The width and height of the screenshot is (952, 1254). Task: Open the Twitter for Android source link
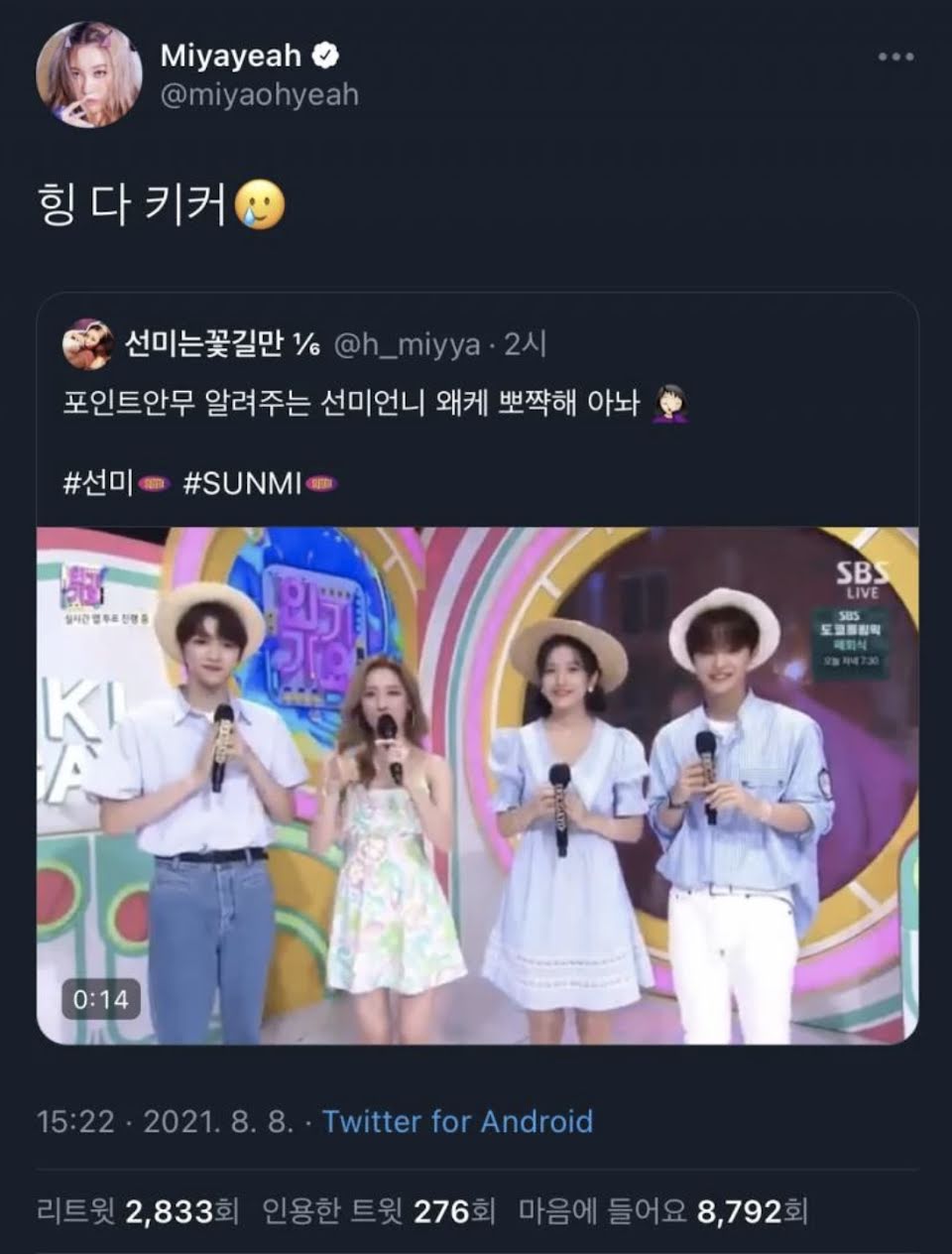click(457, 1122)
